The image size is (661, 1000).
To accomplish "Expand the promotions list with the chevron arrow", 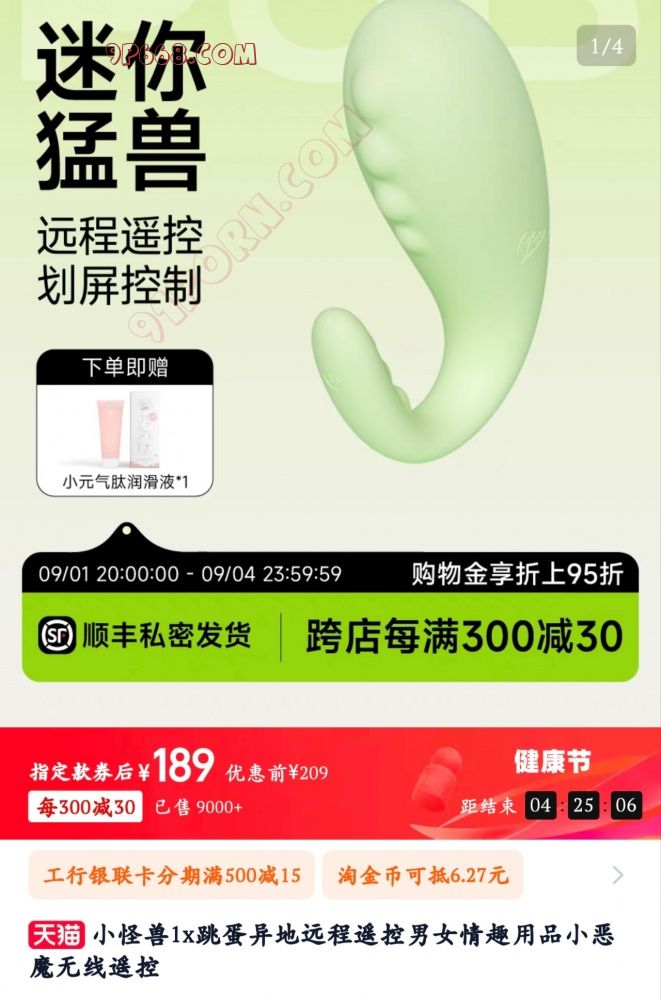I will pos(617,876).
